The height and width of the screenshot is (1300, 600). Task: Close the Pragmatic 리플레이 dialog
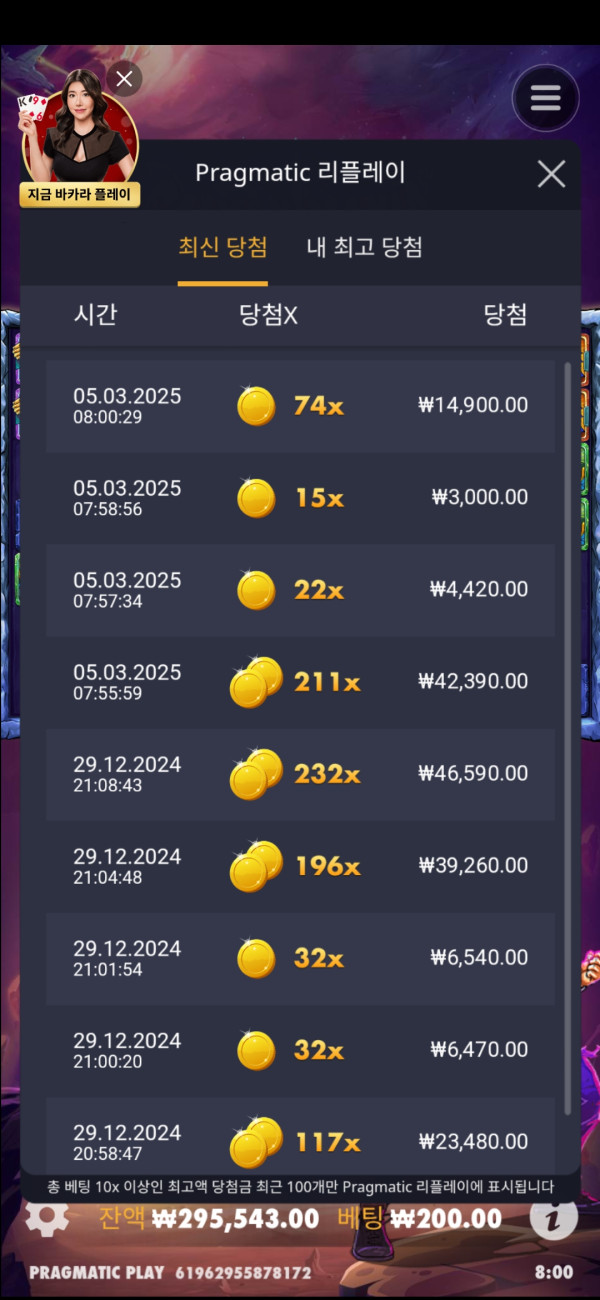551,174
